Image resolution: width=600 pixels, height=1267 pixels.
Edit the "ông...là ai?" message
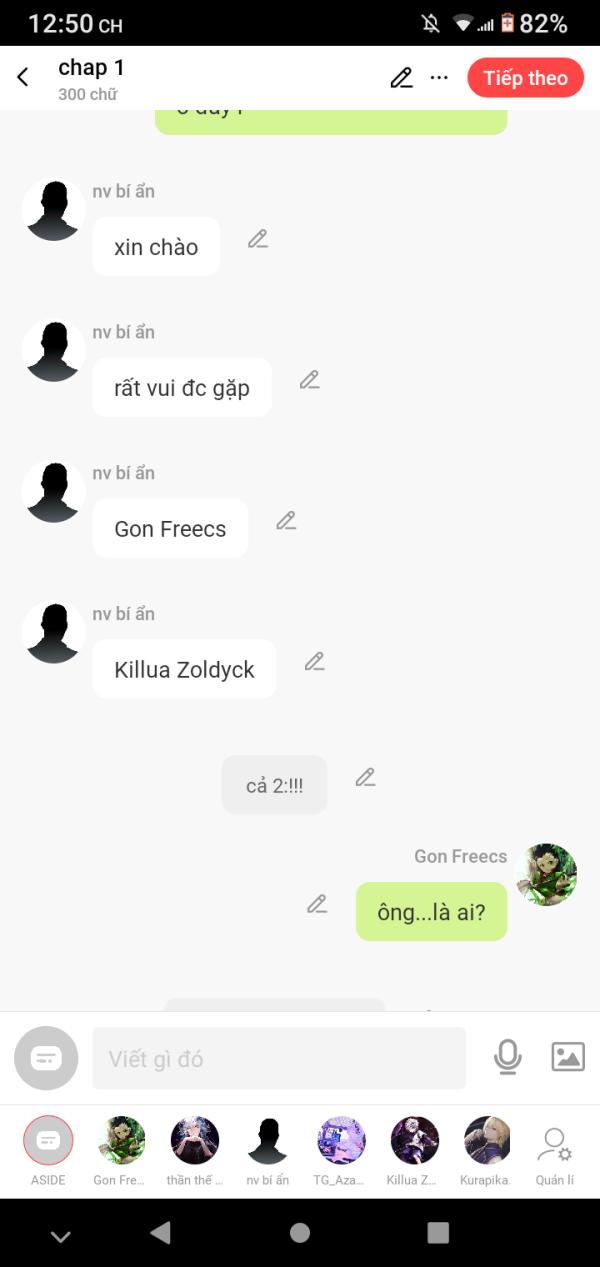317,904
